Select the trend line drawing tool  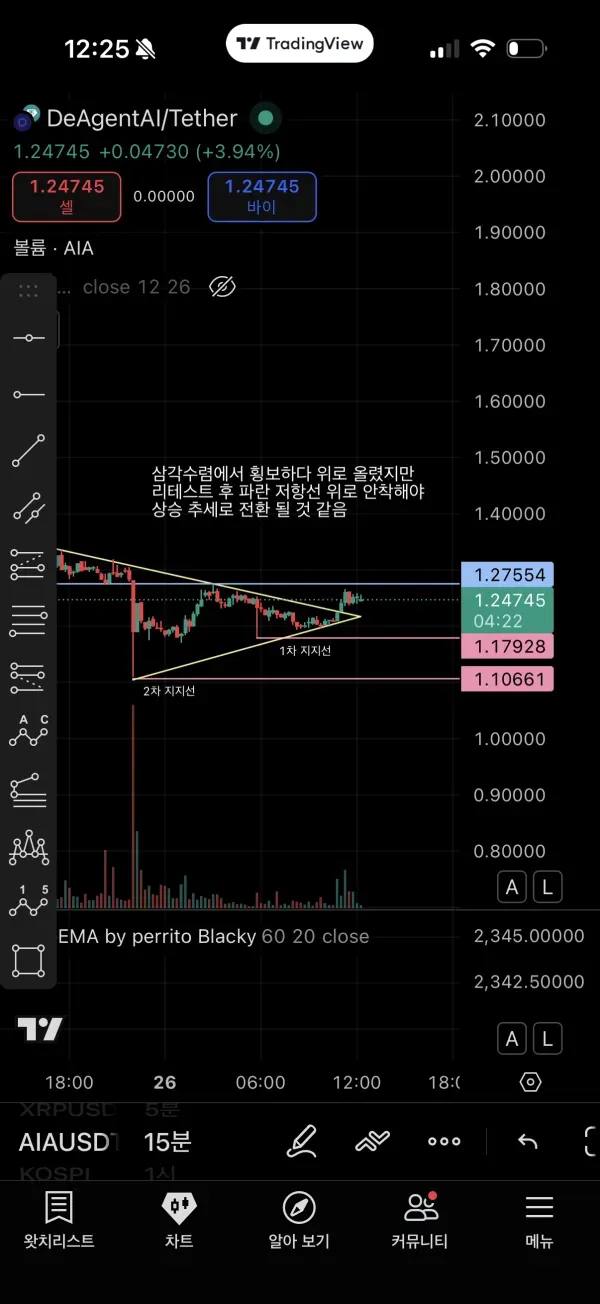pos(29,451)
